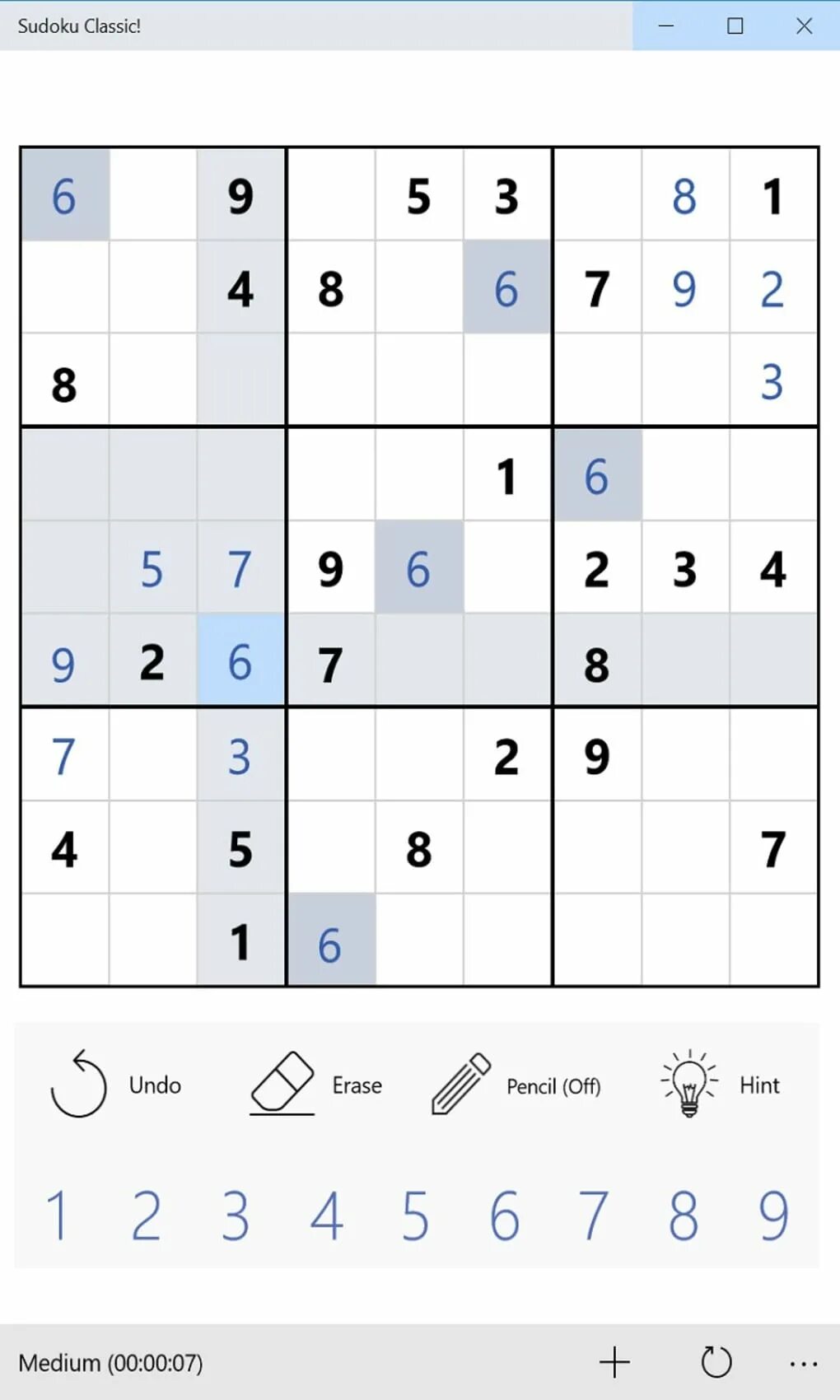840x1400 pixels.
Task: Enter number 4 from the number pad
Action: [x=326, y=1216]
